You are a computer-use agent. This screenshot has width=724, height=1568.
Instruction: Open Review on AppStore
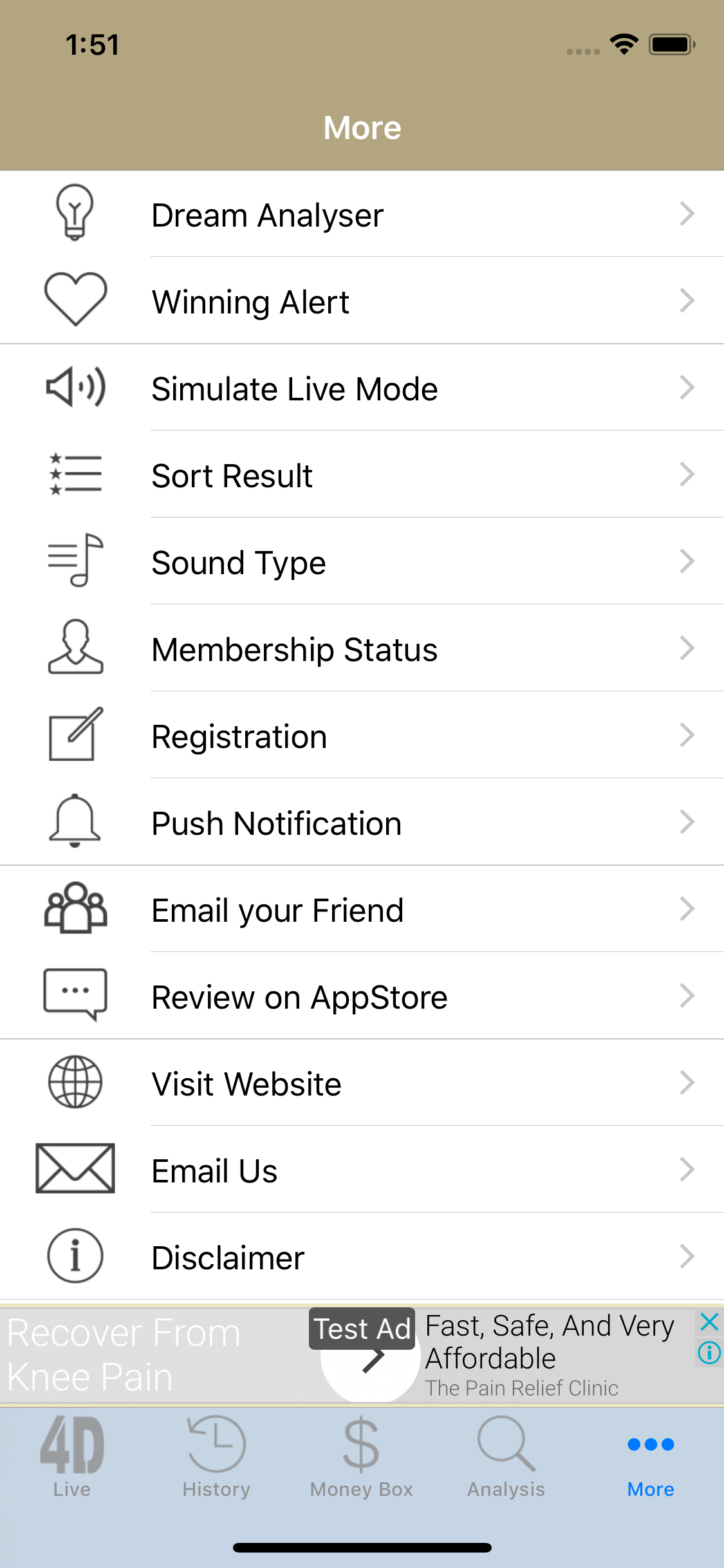362,996
